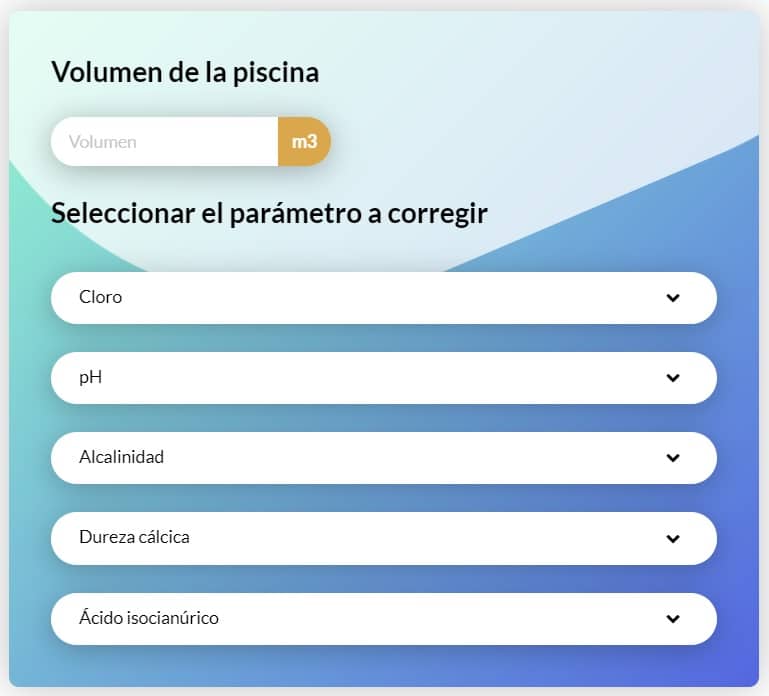Open the pH parameter dropdown
This screenshot has height=696, width=769.
click(383, 378)
